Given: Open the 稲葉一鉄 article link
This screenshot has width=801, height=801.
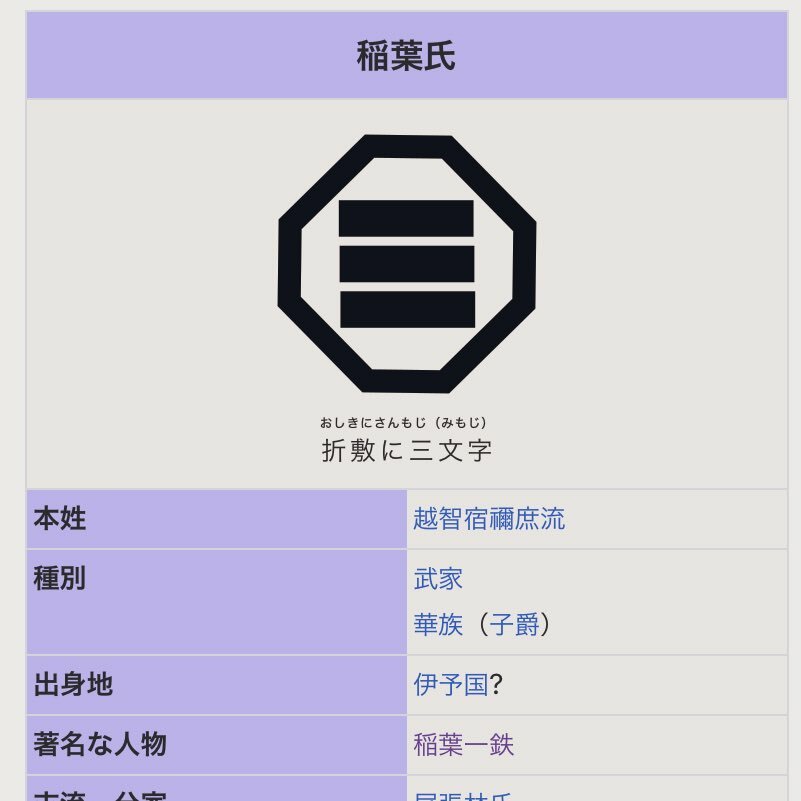Looking at the screenshot, I should (464, 745).
